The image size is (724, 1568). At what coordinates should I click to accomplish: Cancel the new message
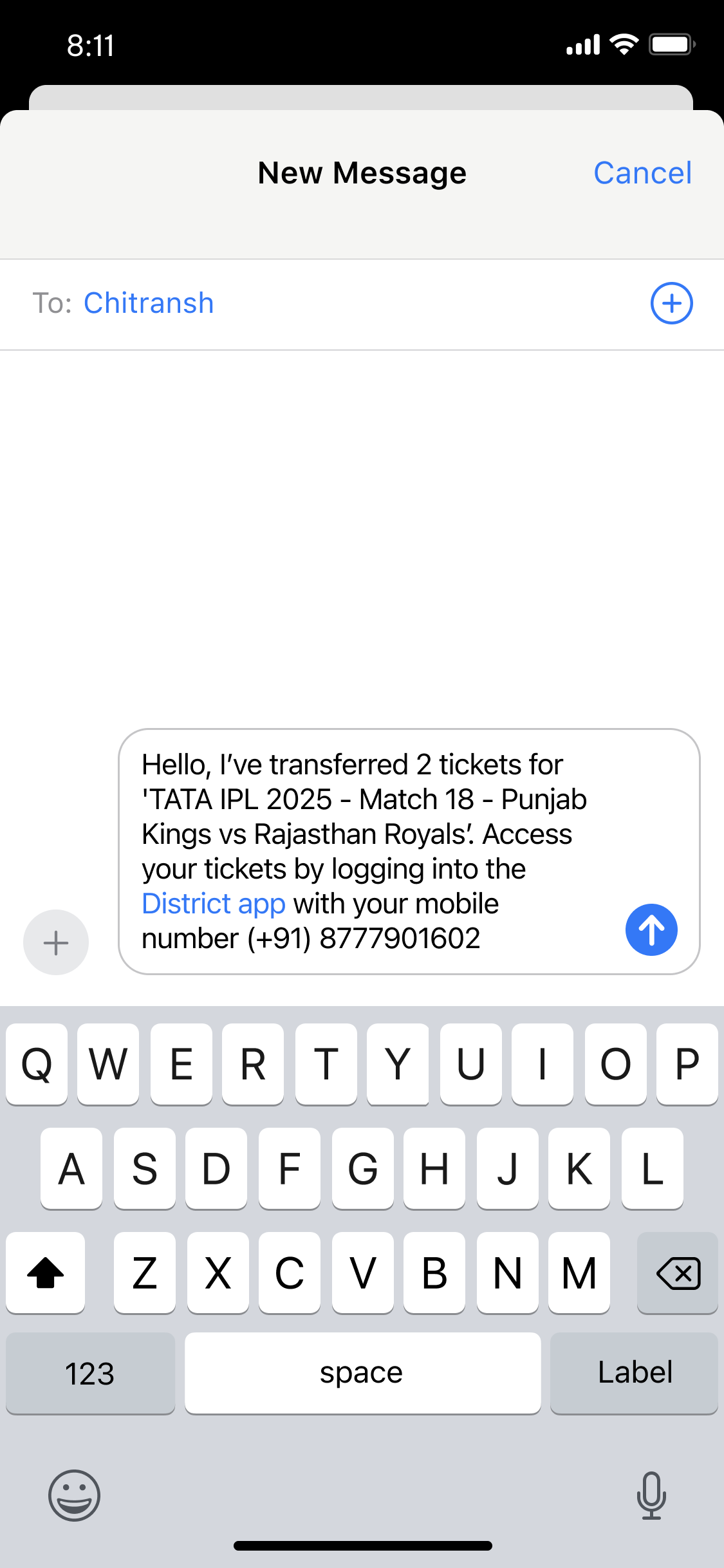click(x=642, y=173)
